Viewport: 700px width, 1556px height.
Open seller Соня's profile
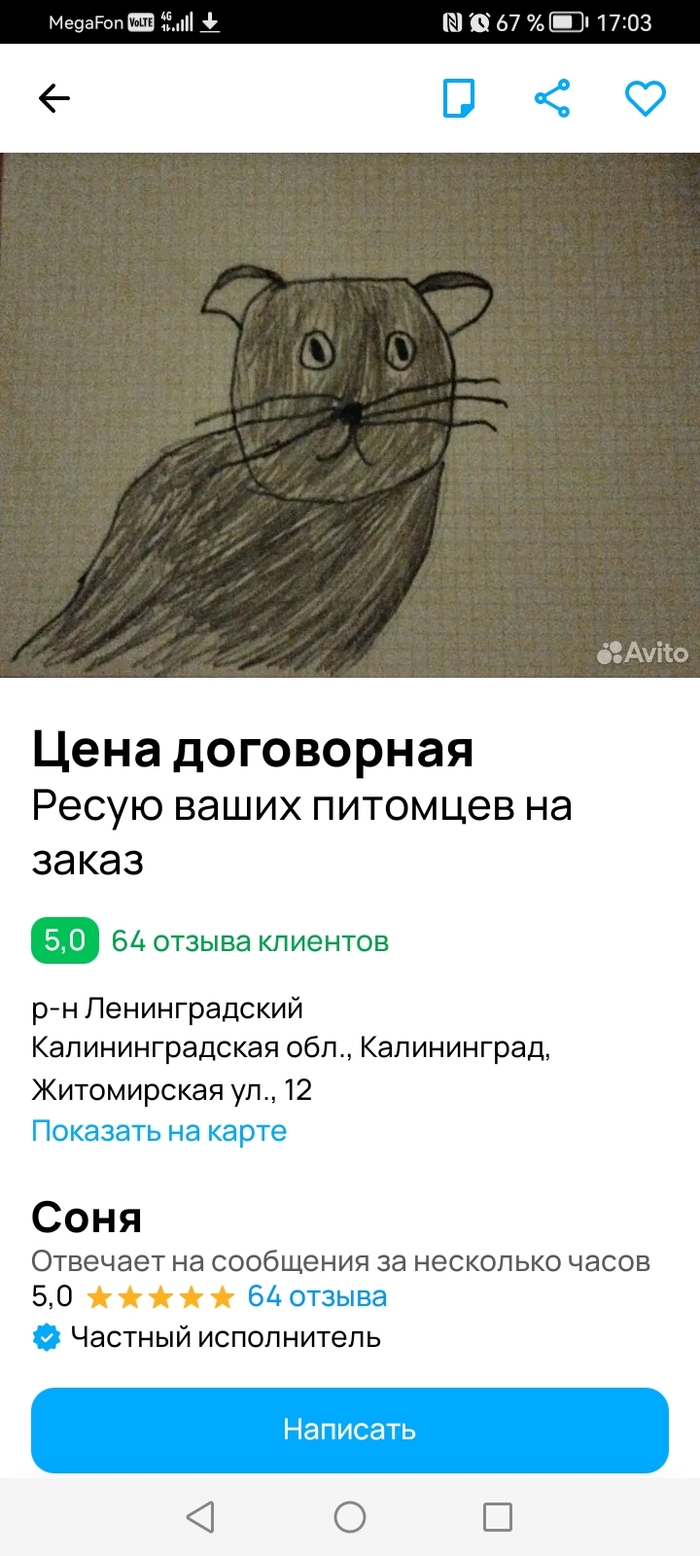[x=87, y=1217]
